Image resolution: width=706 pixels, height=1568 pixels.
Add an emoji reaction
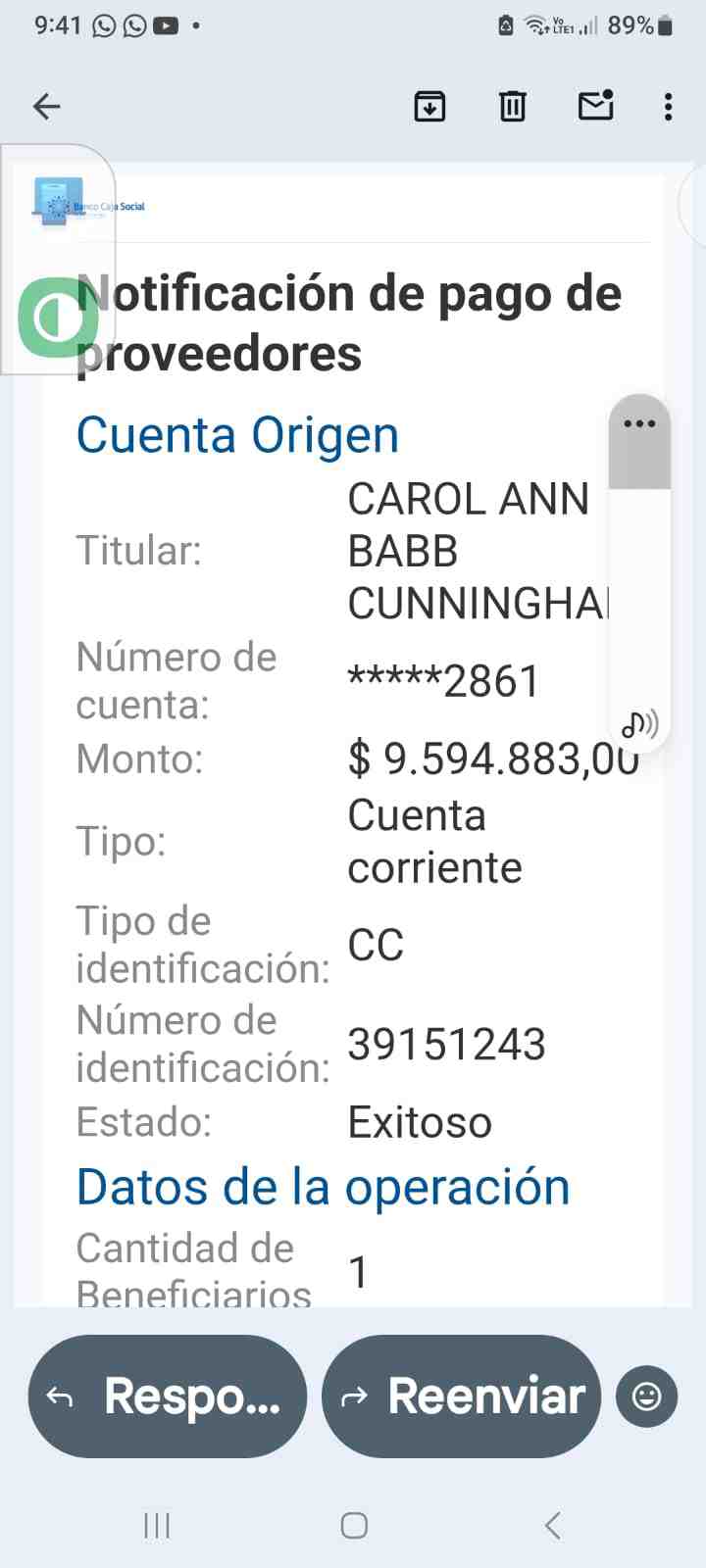646,1396
